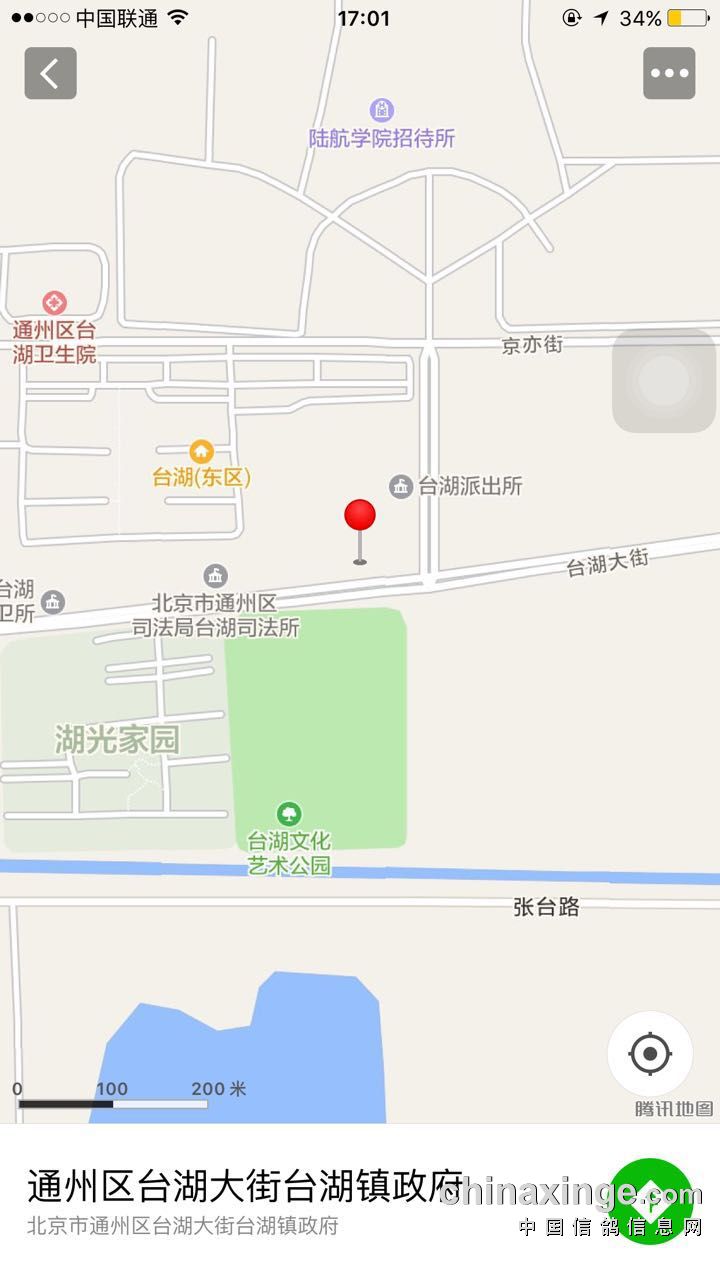
Task: Select 陆航学院招待所 marker
Action: coord(381,110)
